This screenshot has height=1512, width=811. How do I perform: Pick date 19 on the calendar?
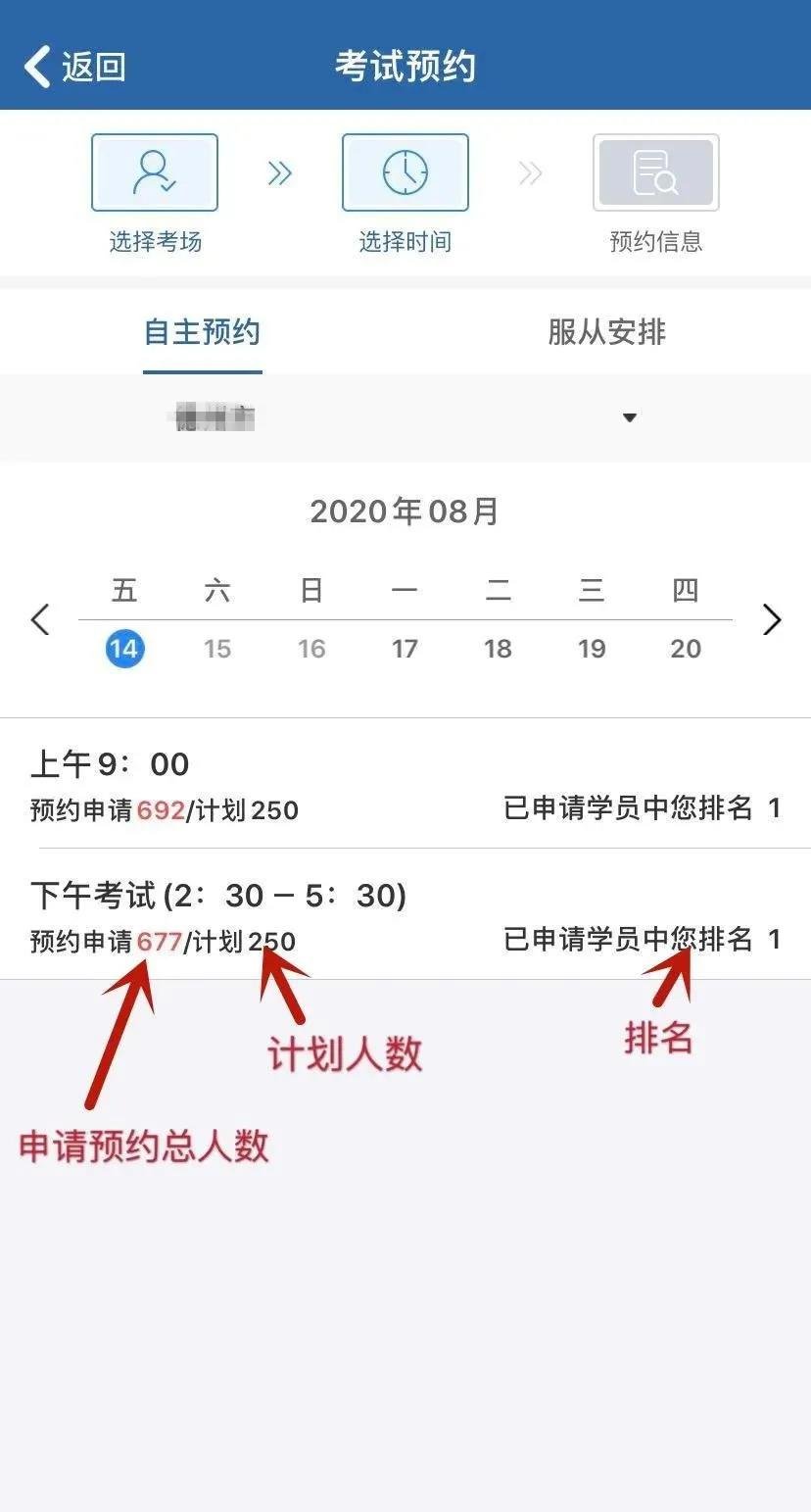click(592, 649)
